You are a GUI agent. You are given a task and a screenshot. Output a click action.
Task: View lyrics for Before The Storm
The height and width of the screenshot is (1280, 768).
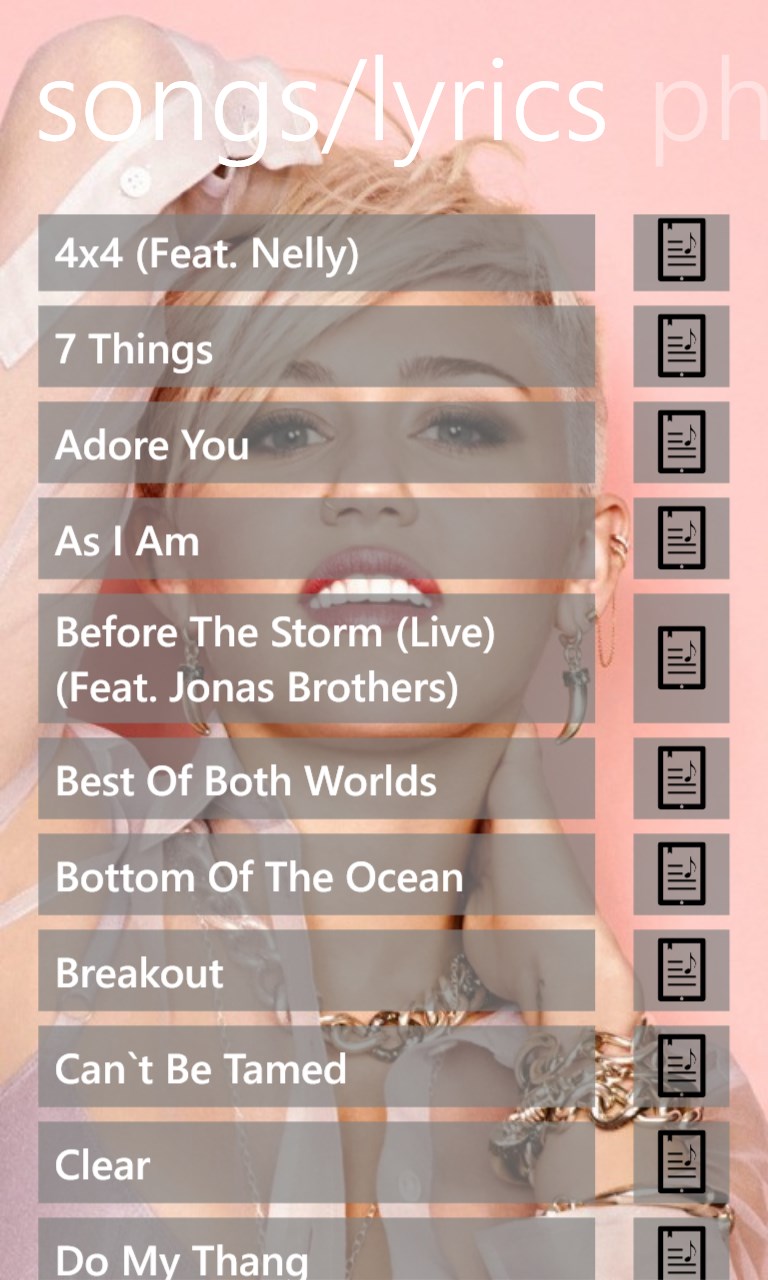[681, 659]
